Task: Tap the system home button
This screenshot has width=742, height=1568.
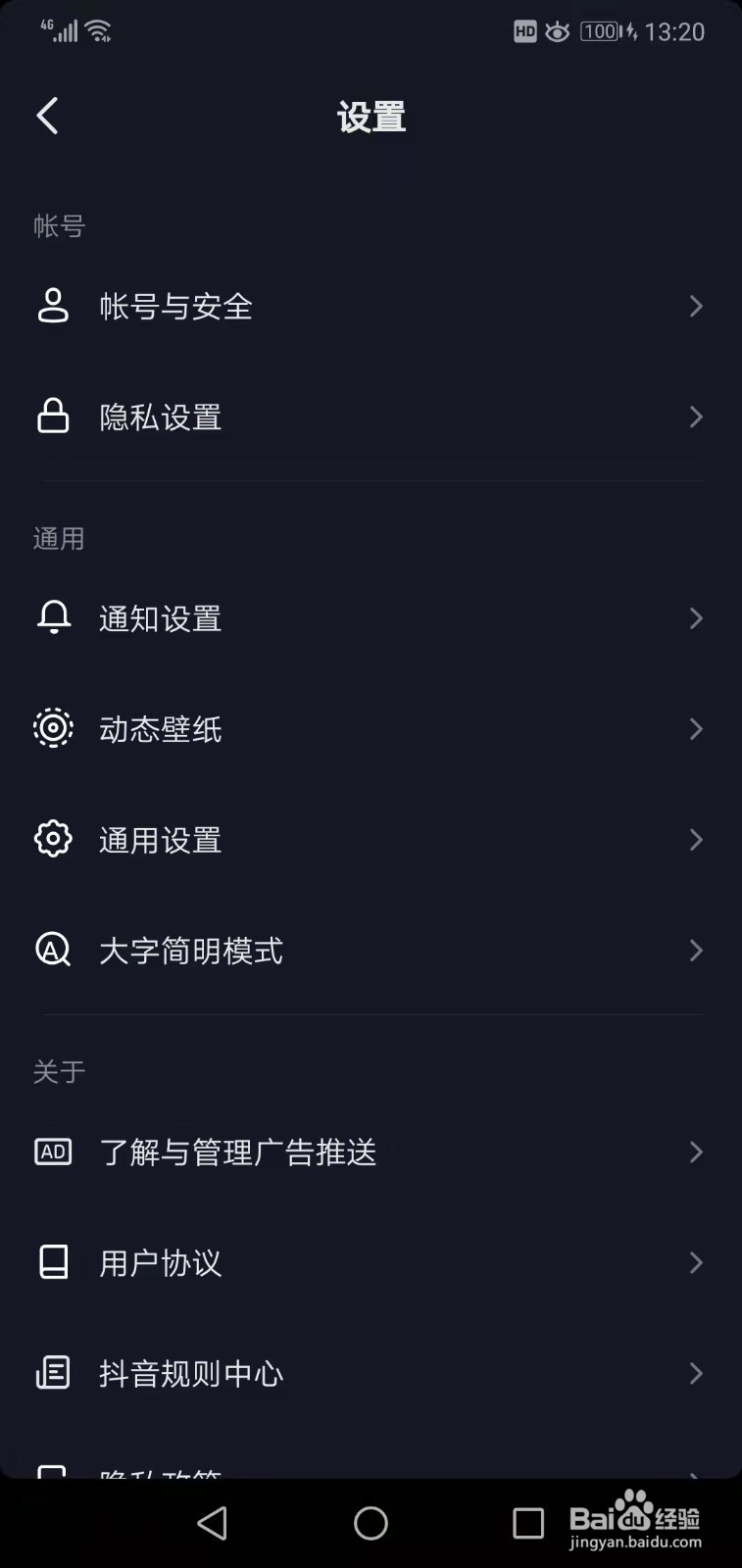Action: click(371, 1523)
